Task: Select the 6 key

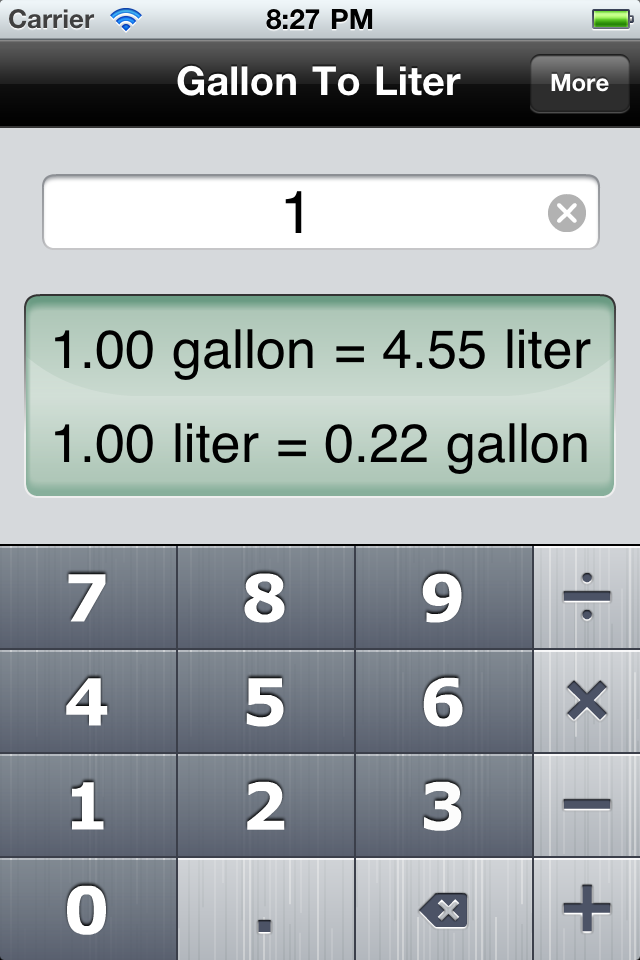Action: (x=443, y=702)
